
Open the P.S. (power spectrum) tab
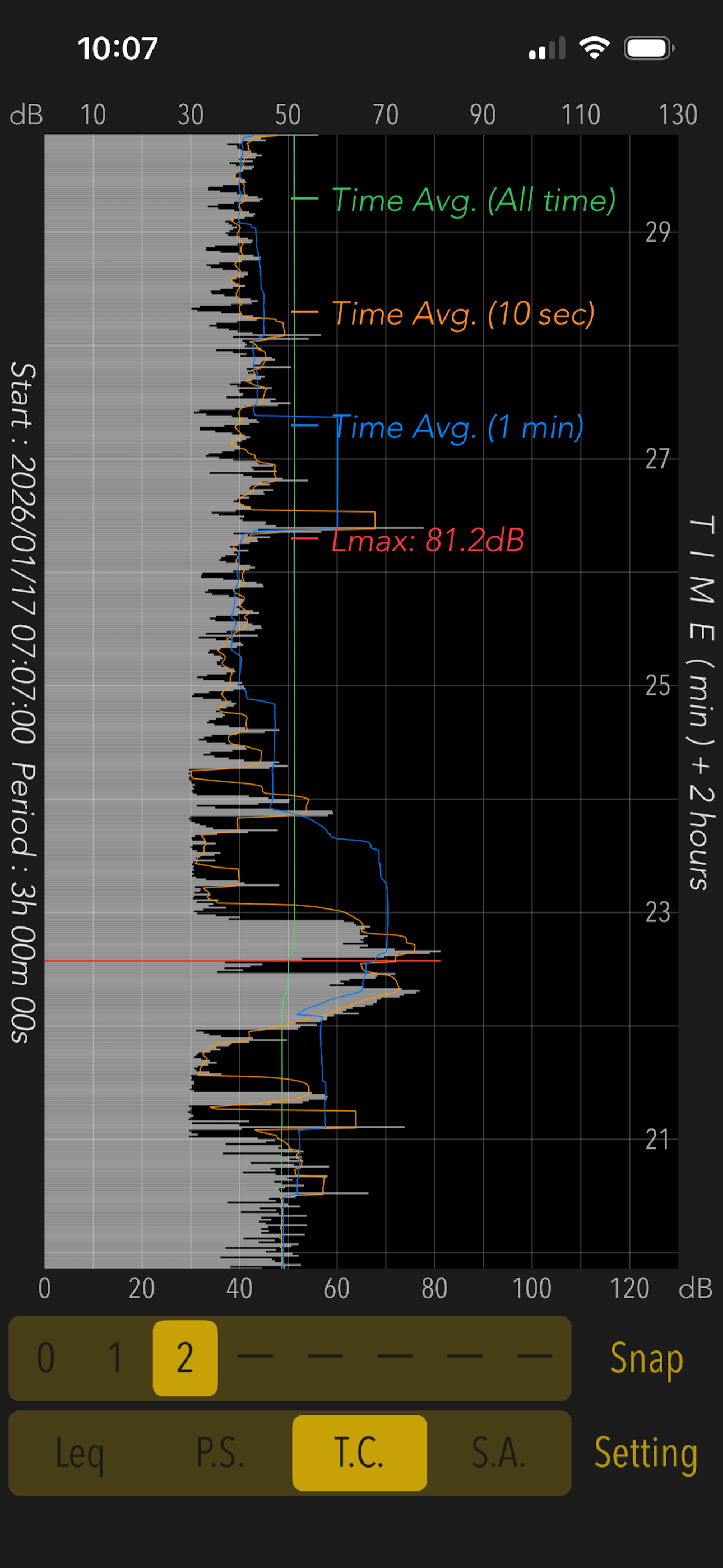(221, 1452)
